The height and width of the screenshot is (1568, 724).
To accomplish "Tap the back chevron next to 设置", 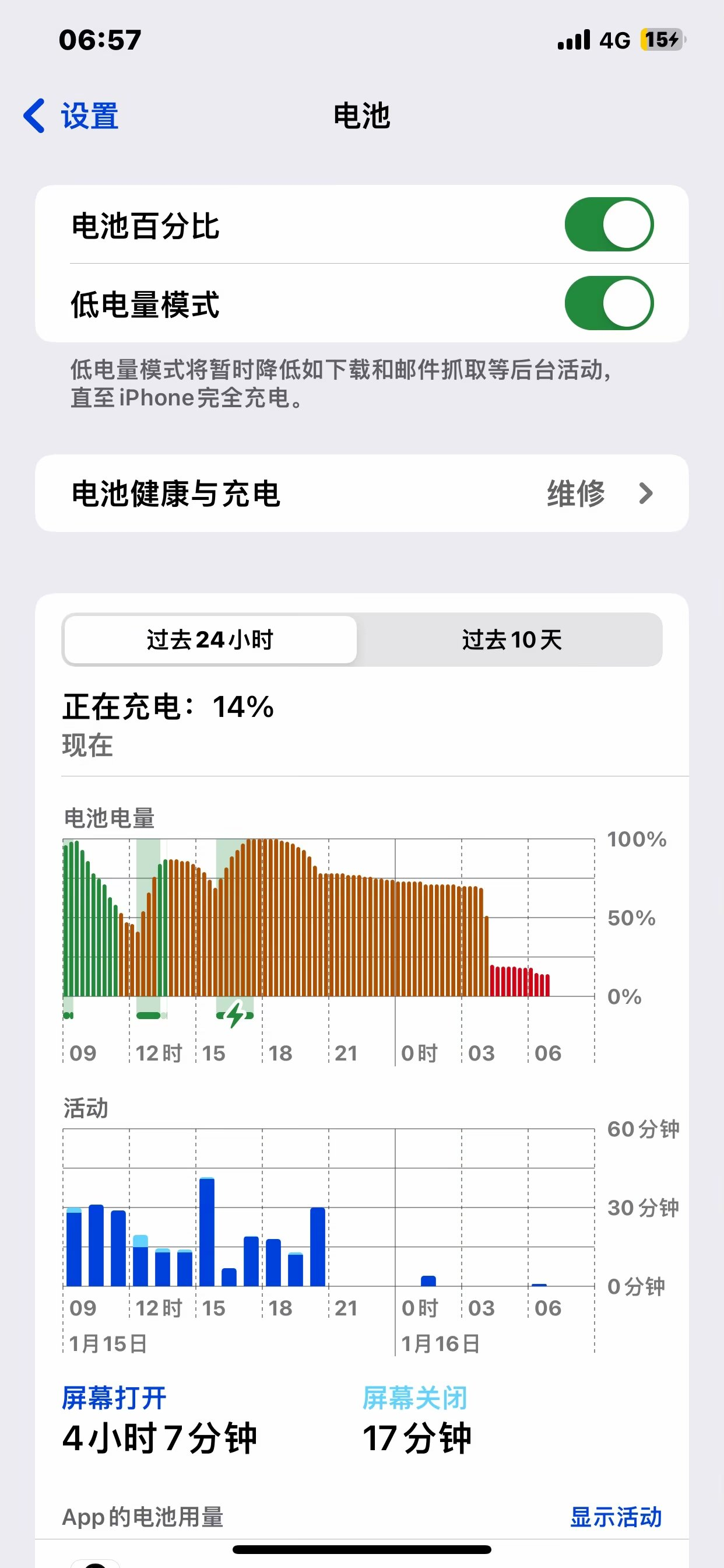I will [x=34, y=116].
